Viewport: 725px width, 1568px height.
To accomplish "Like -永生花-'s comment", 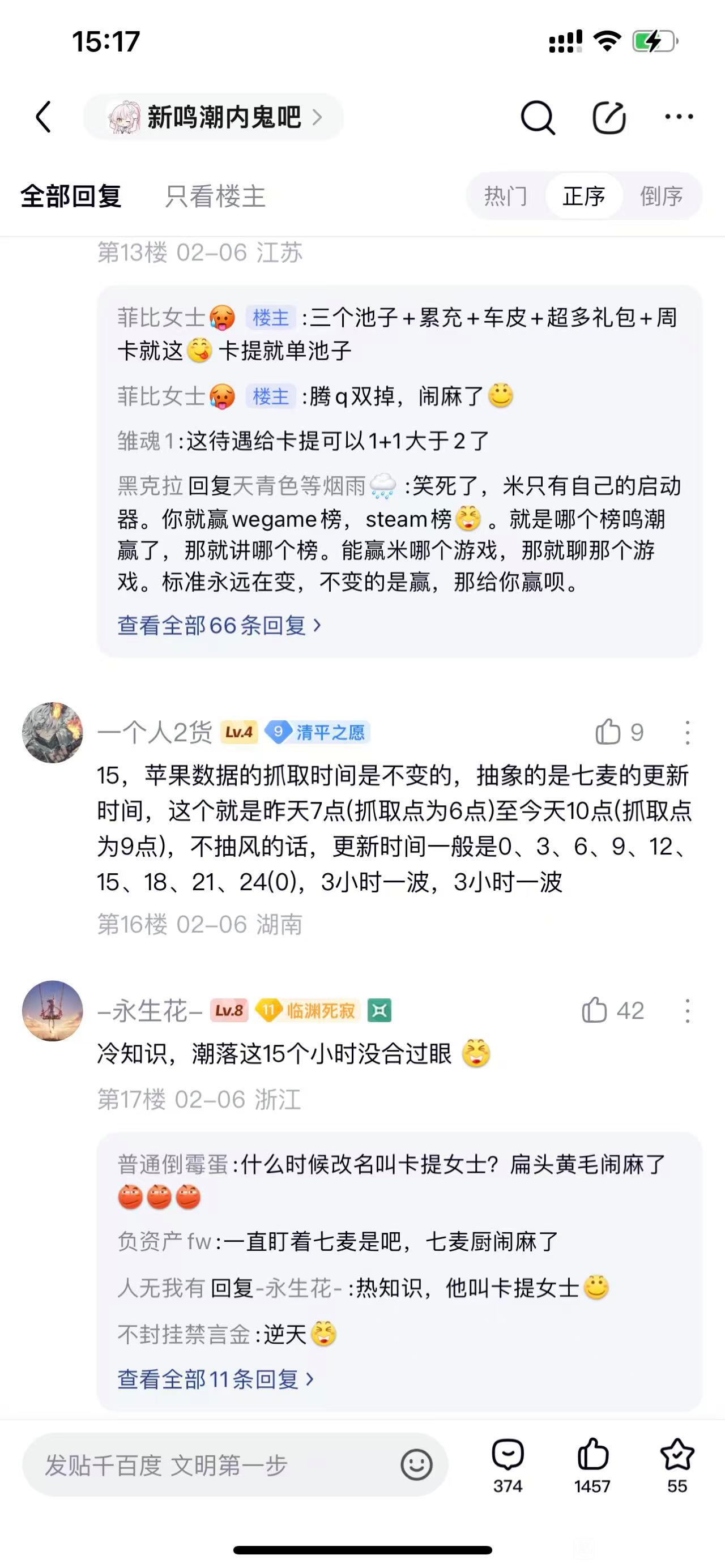I will coord(595,1010).
